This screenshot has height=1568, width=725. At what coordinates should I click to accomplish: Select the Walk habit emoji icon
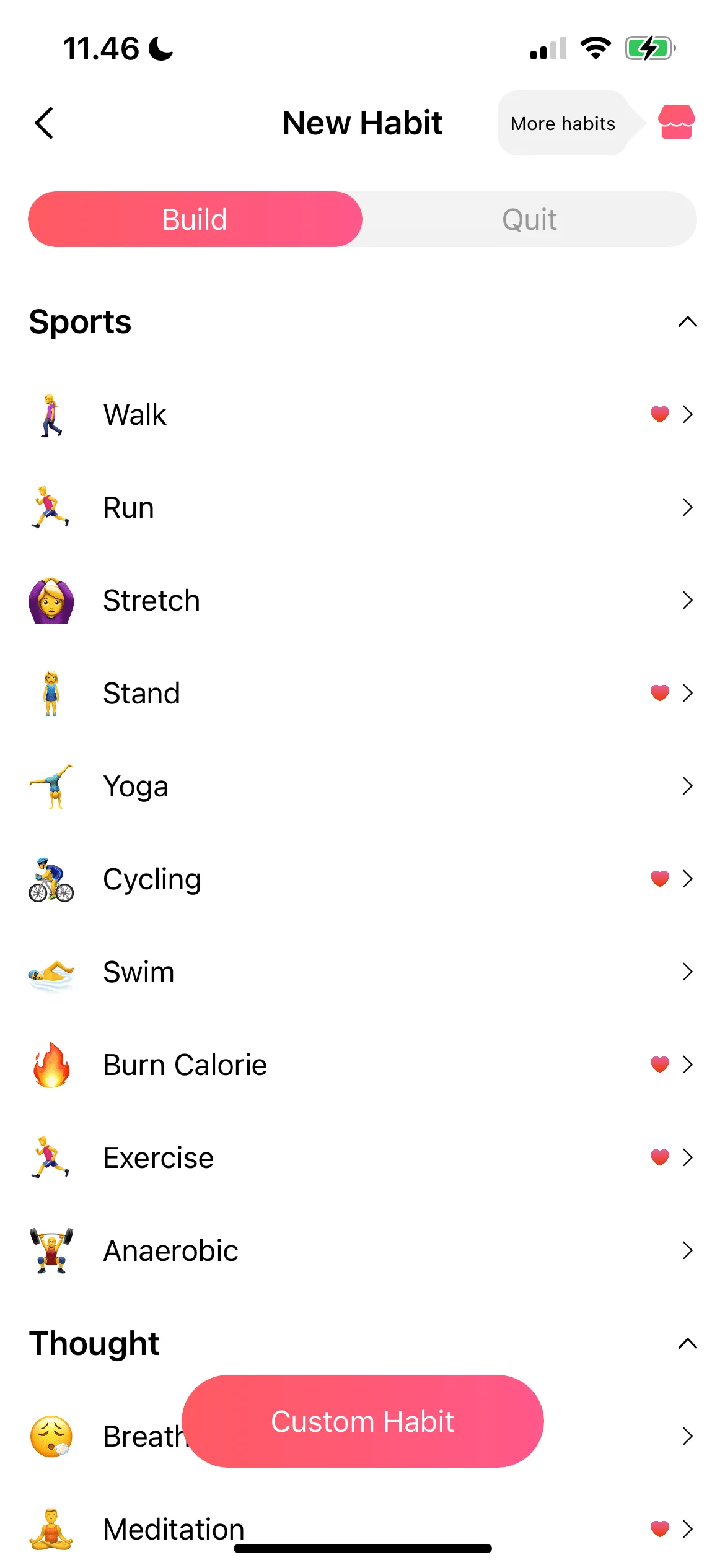pos(50,415)
